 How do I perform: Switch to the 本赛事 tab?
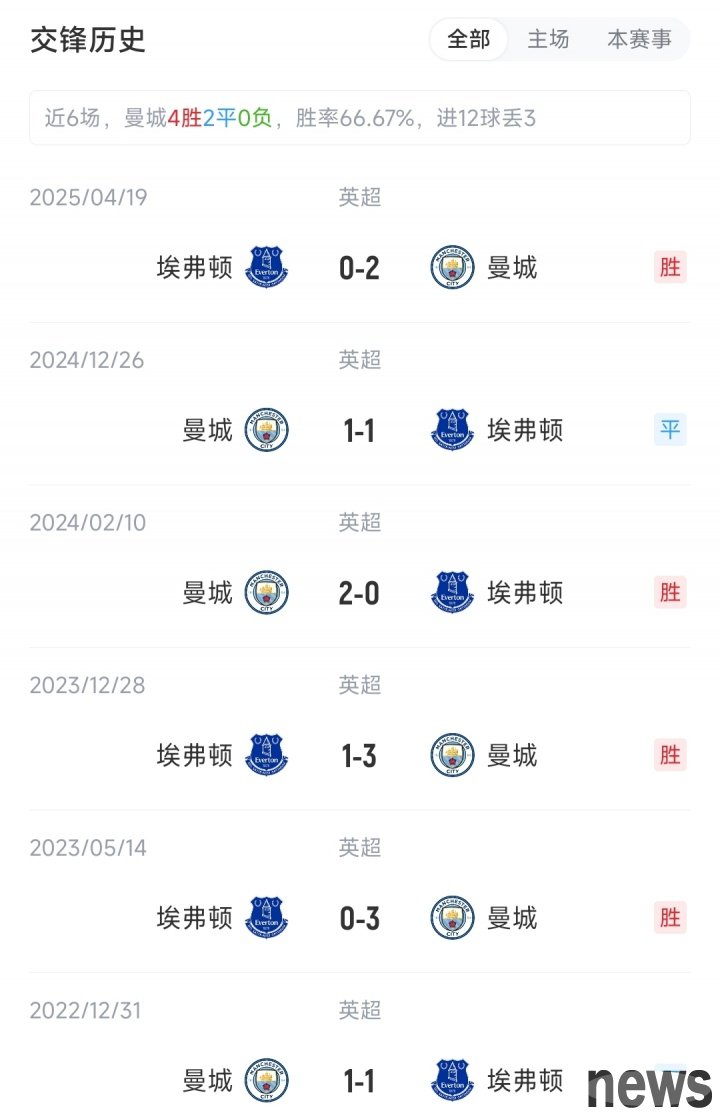(x=640, y=40)
